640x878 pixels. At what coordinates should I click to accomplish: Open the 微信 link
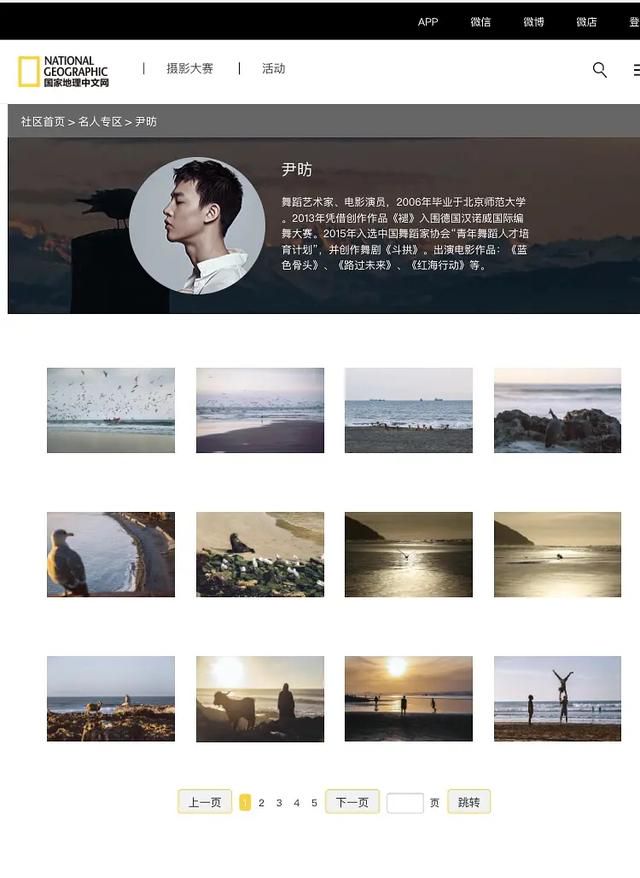(481, 22)
